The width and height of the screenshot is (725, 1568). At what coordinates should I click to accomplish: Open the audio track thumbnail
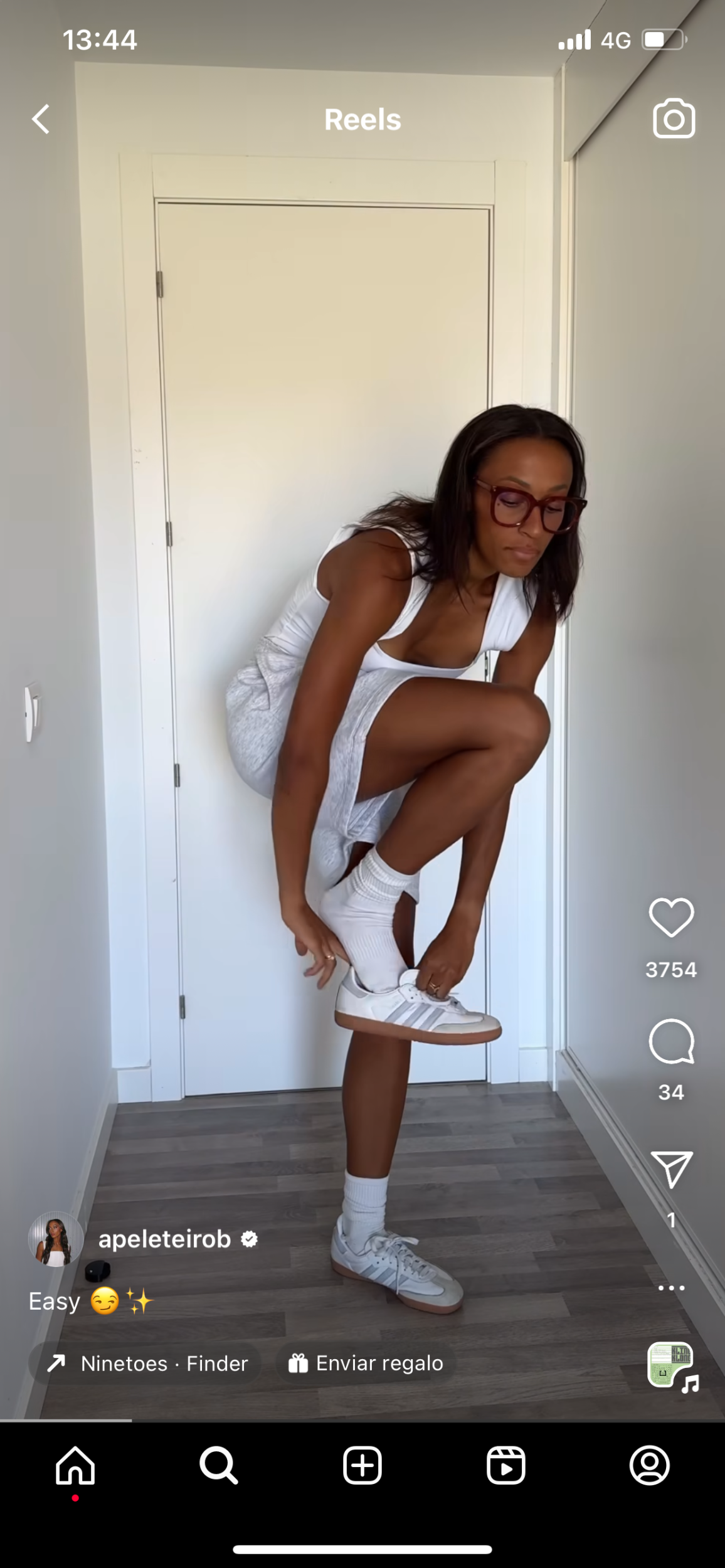click(x=670, y=1365)
